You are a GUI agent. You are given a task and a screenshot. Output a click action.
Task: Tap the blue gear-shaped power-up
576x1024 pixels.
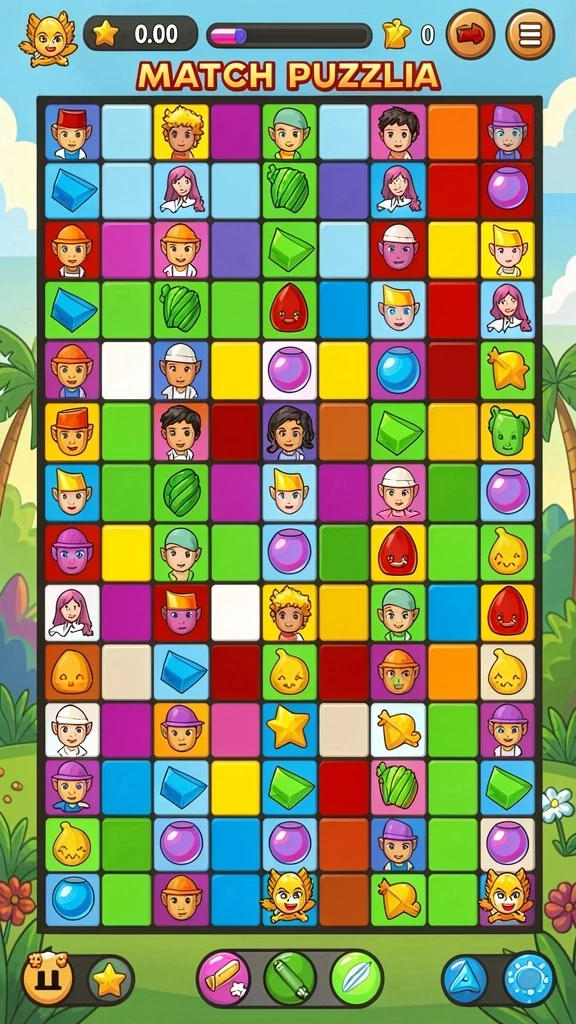tap(528, 979)
